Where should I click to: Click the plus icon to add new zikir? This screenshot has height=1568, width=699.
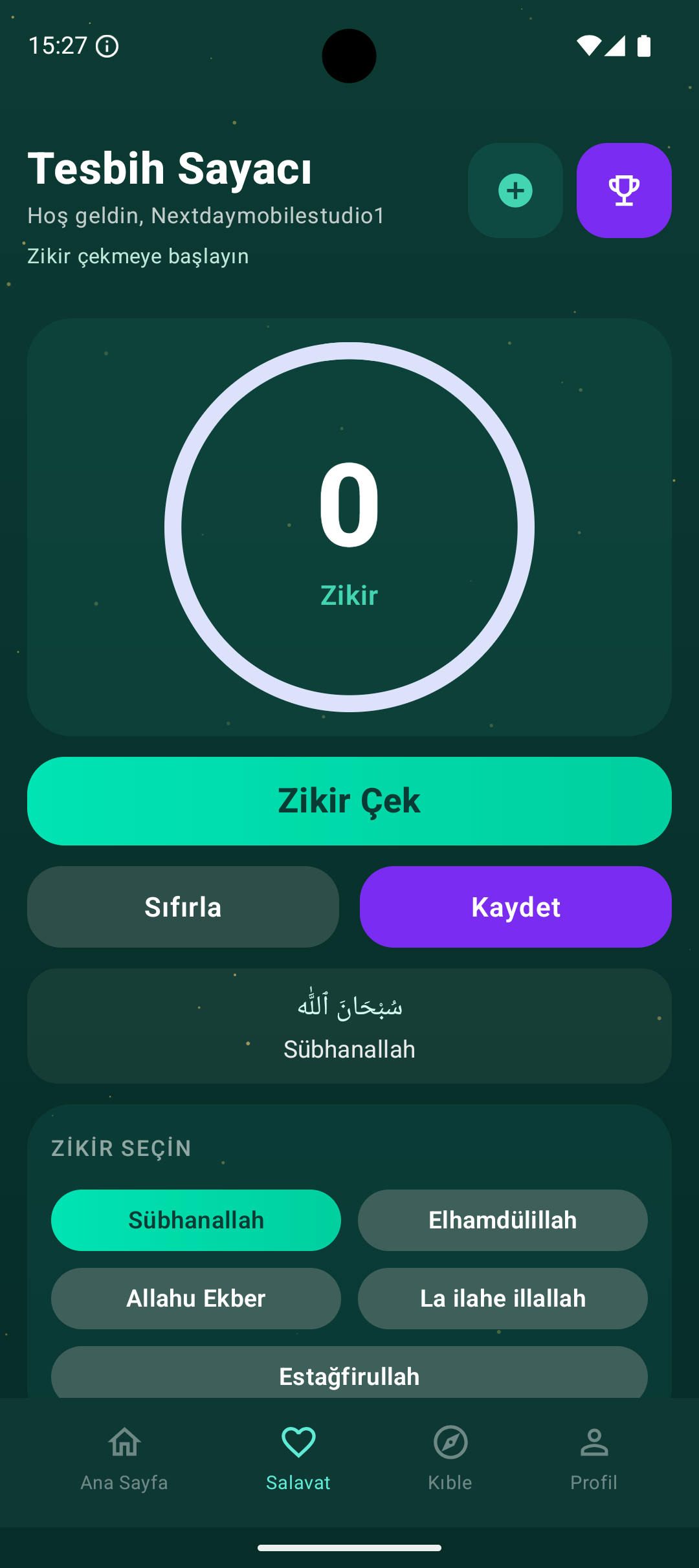click(515, 190)
